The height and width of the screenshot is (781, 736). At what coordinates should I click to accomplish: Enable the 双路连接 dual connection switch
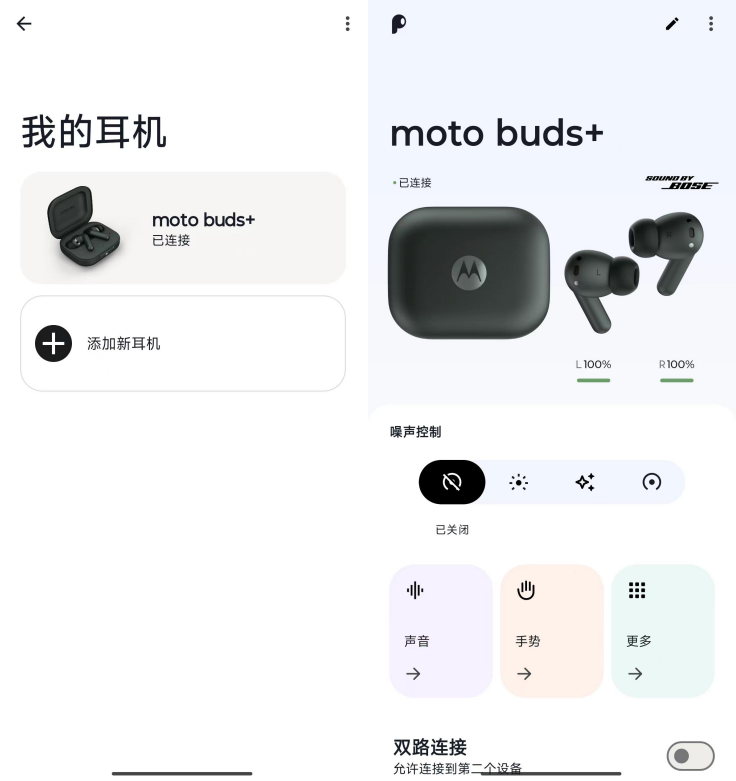pos(690,756)
